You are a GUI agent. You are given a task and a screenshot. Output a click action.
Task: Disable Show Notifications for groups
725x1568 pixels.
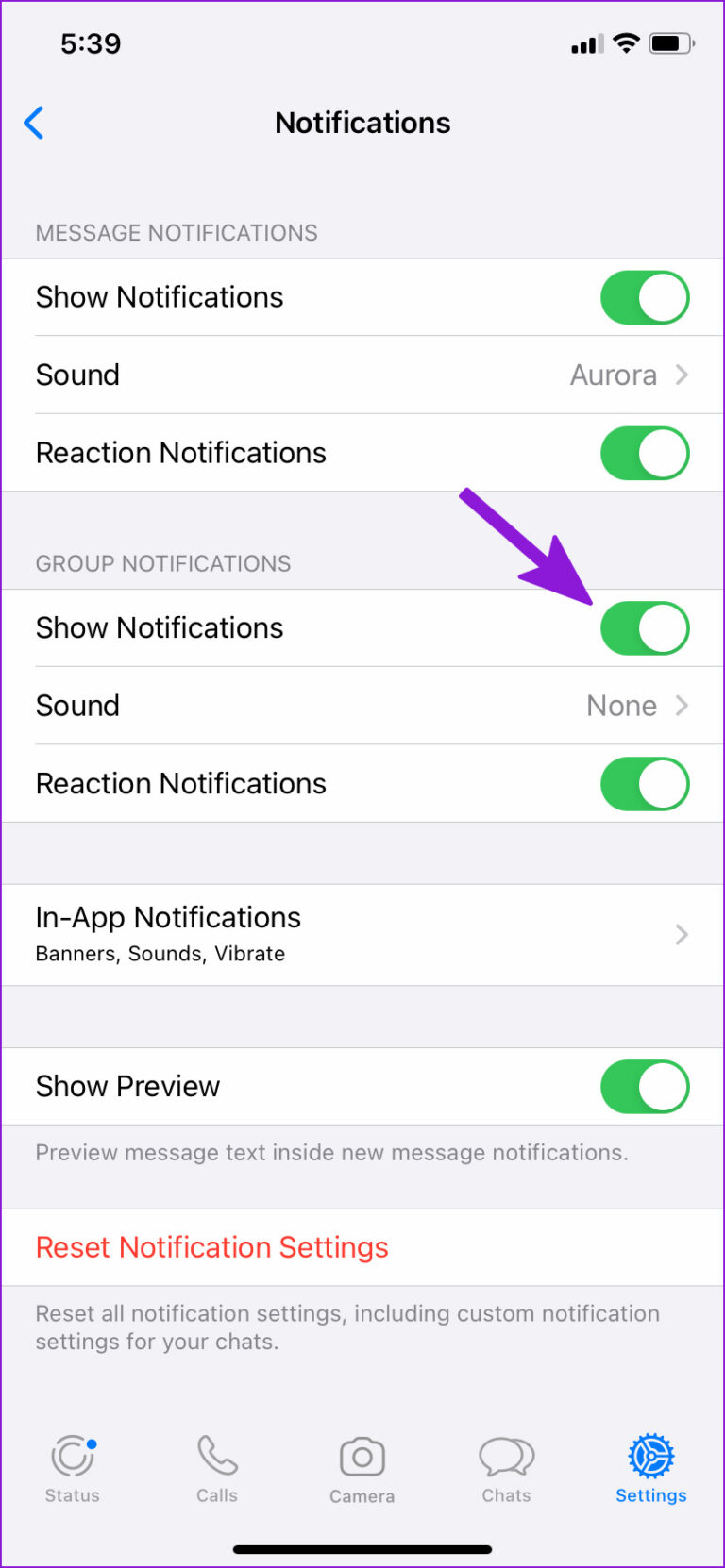point(645,627)
